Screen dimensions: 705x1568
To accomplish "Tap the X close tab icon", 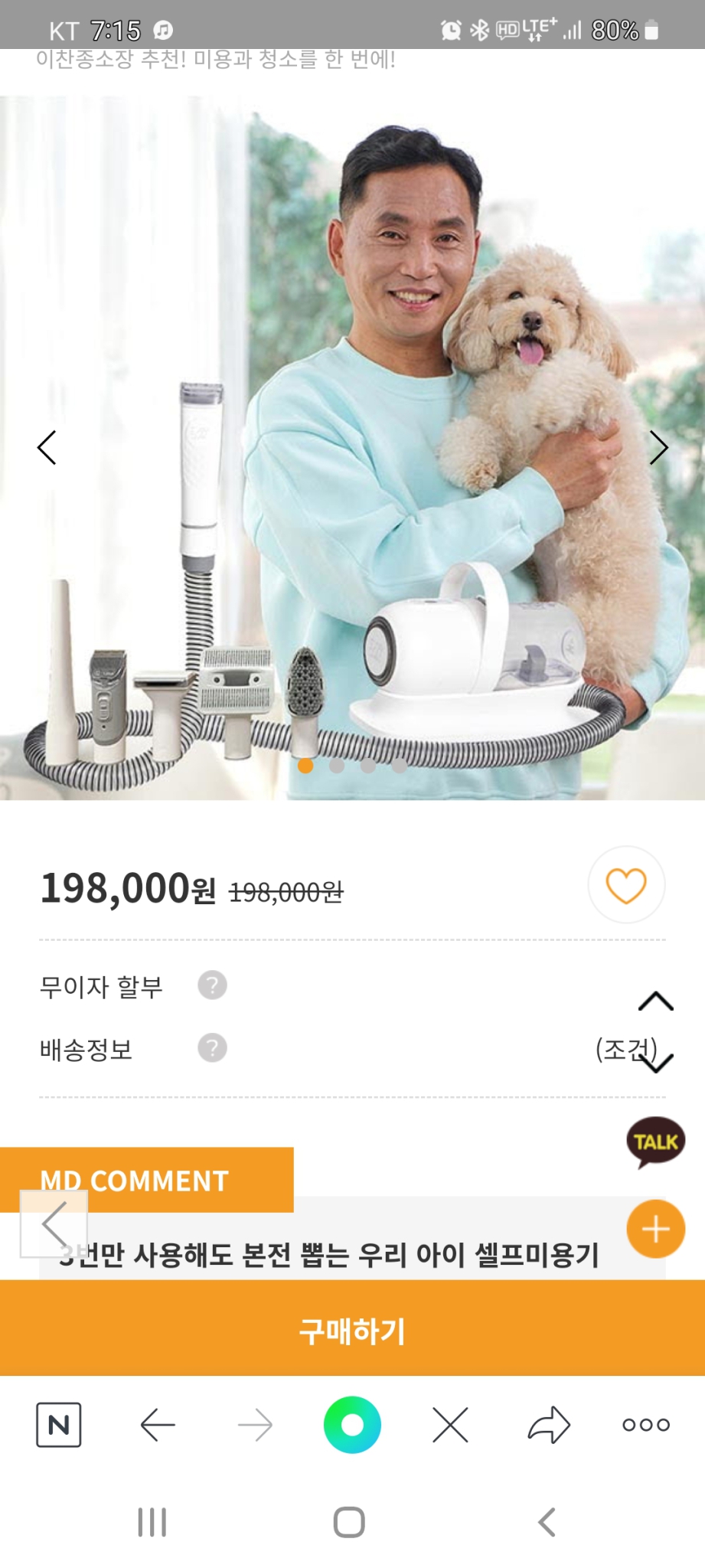I will tap(449, 1424).
